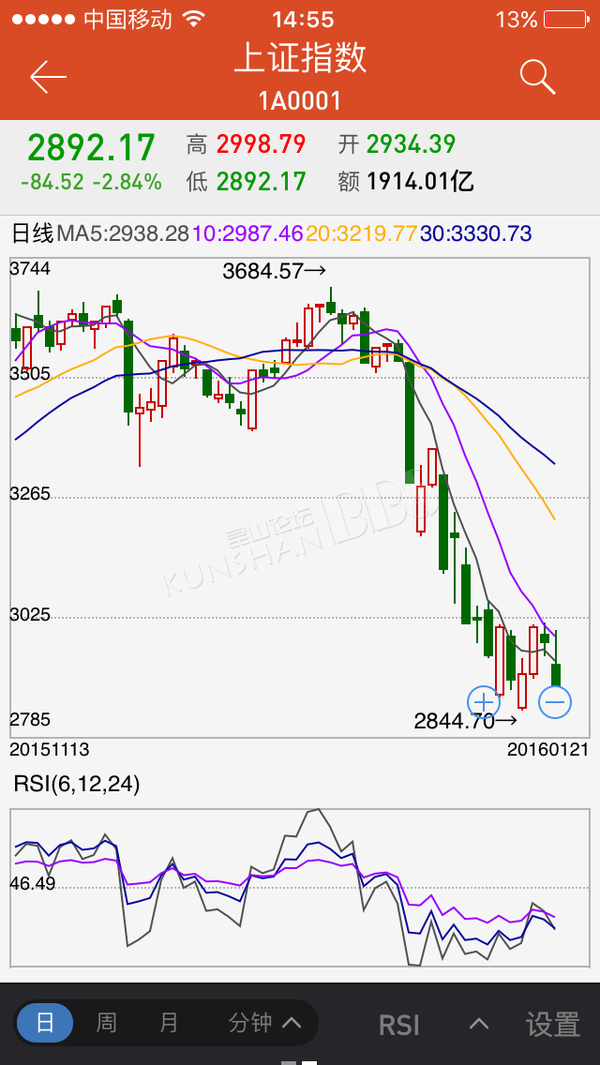The image size is (600, 1065).
Task: Zoom in the chart with plus
Action: click(484, 702)
